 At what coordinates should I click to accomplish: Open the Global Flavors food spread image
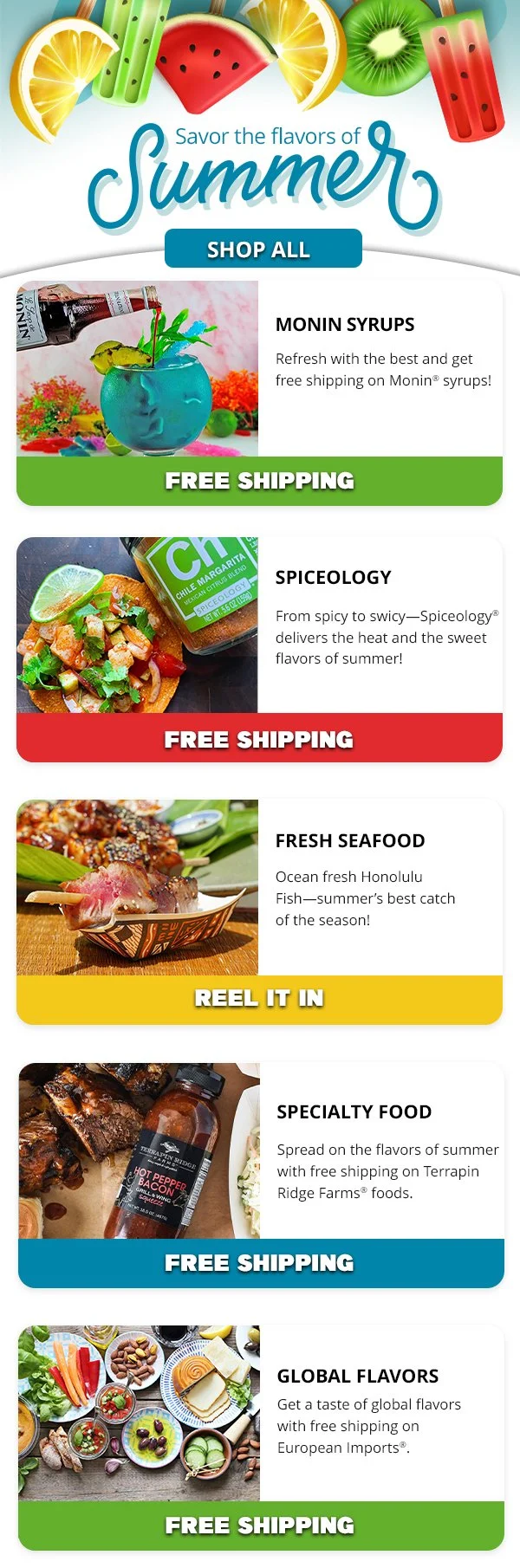[x=139, y=1413]
